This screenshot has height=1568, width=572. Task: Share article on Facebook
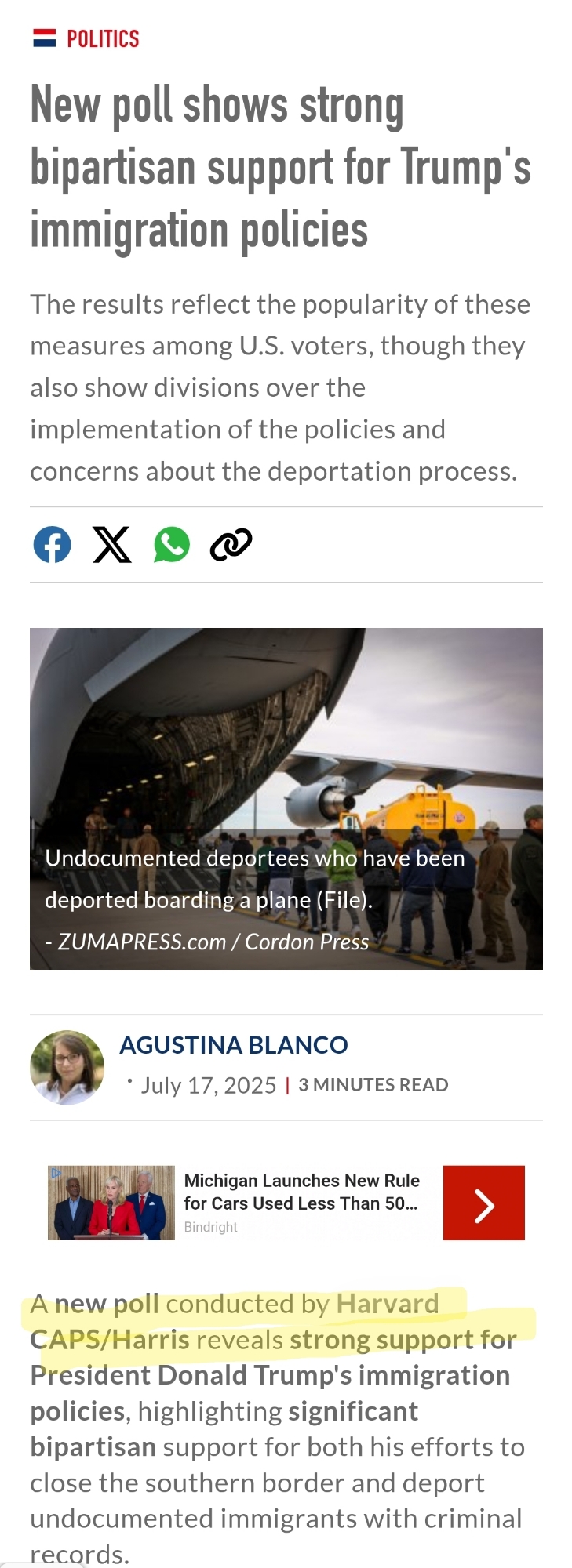pos(52,544)
